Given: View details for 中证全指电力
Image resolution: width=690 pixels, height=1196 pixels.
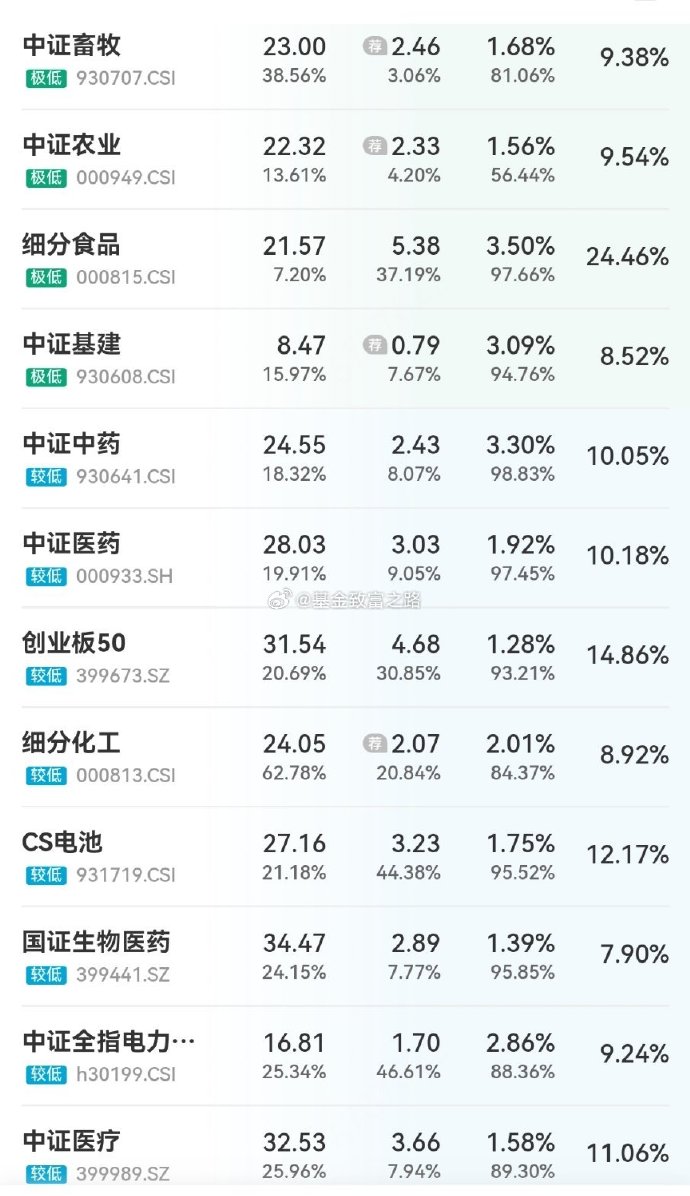Looking at the screenshot, I should point(108,1042).
